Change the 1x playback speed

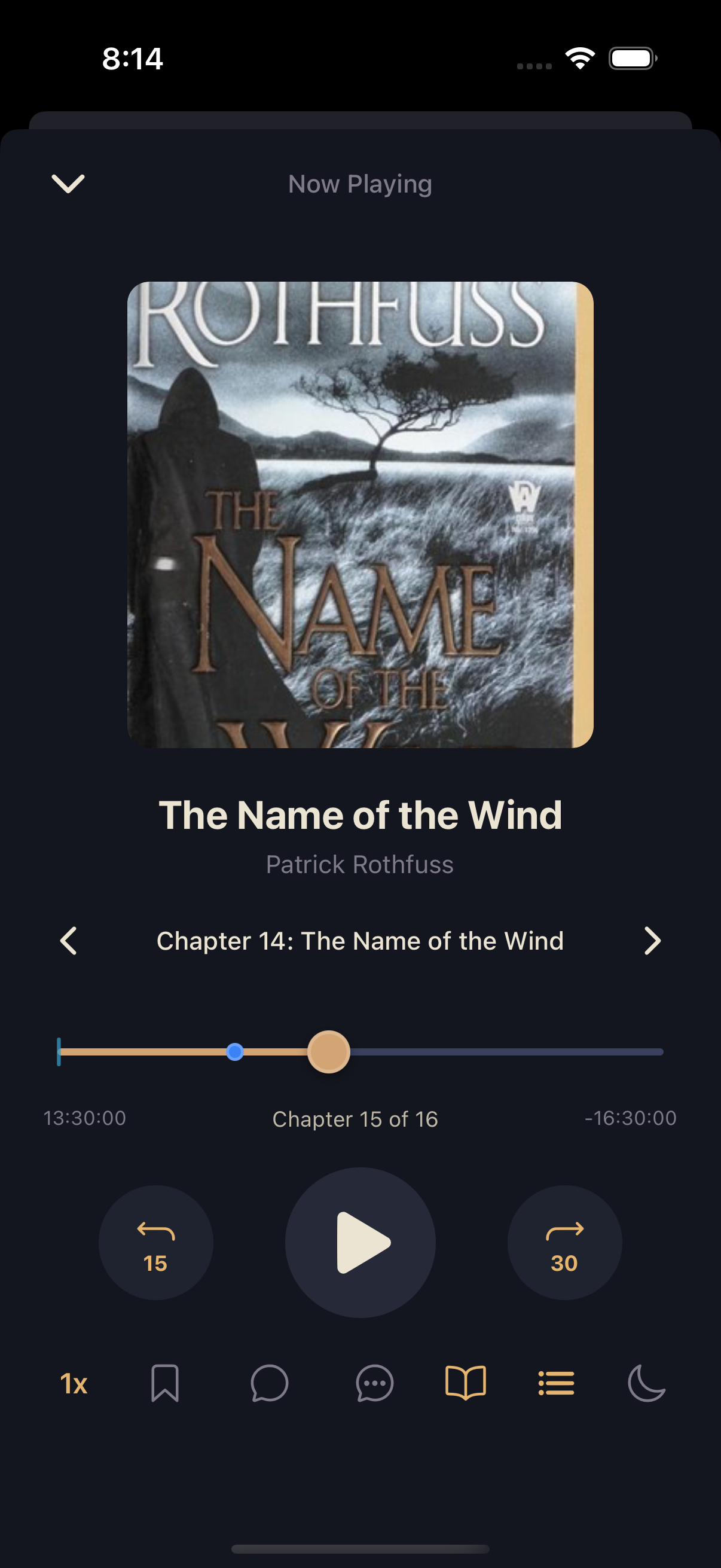tap(74, 1383)
